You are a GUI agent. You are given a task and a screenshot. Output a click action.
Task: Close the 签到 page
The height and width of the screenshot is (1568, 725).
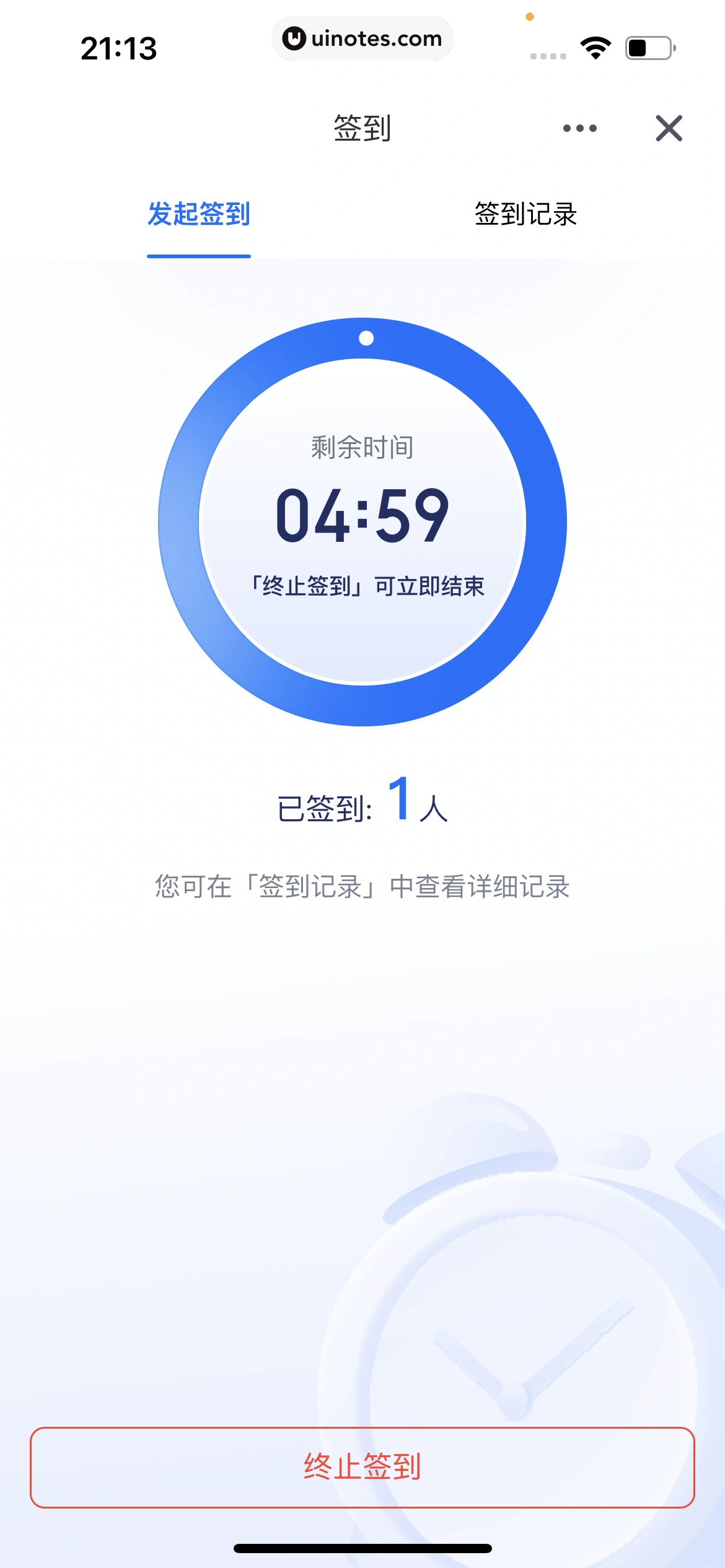[670, 129]
